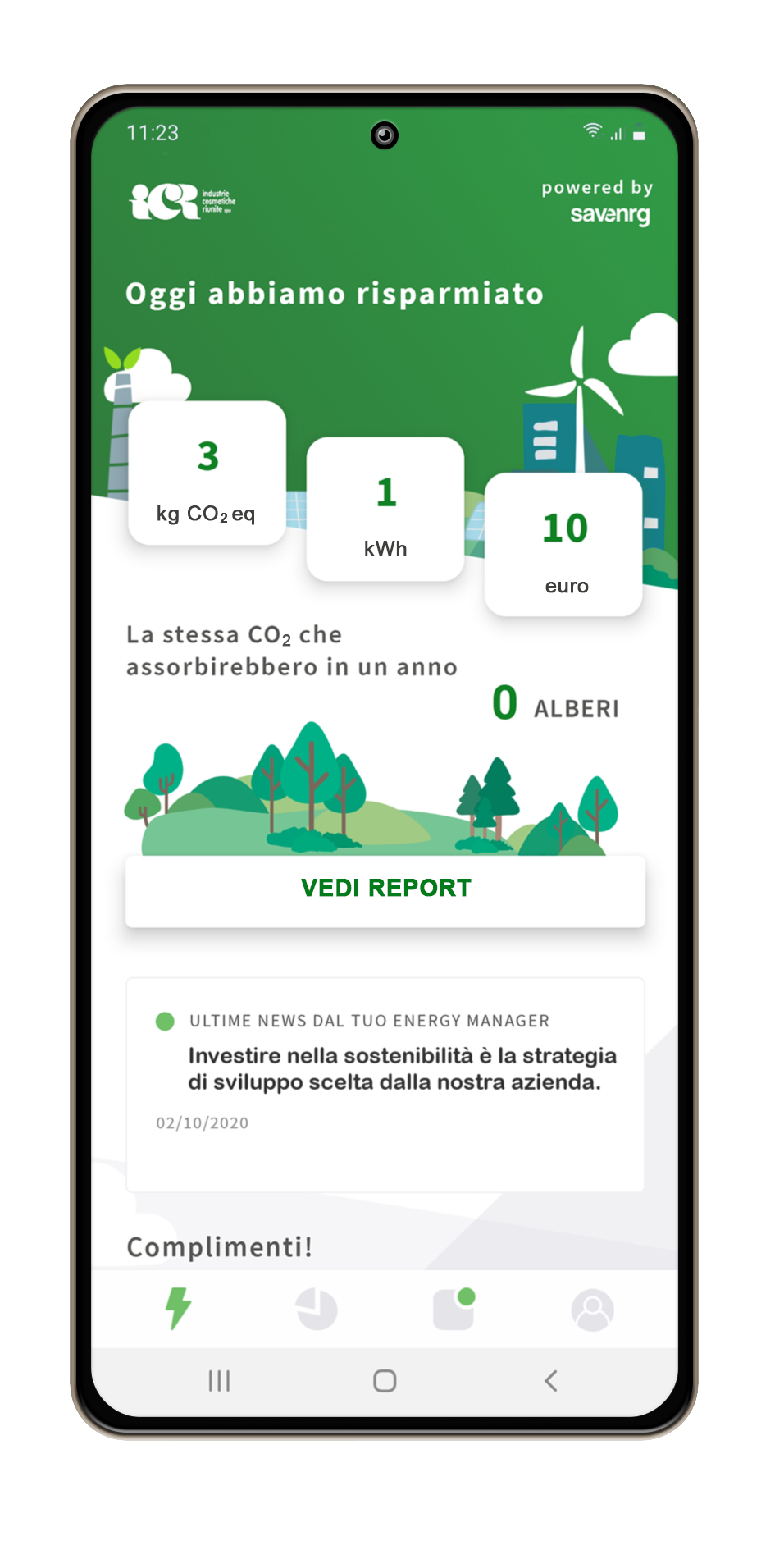Open the latest energy manager news card

click(385, 1084)
